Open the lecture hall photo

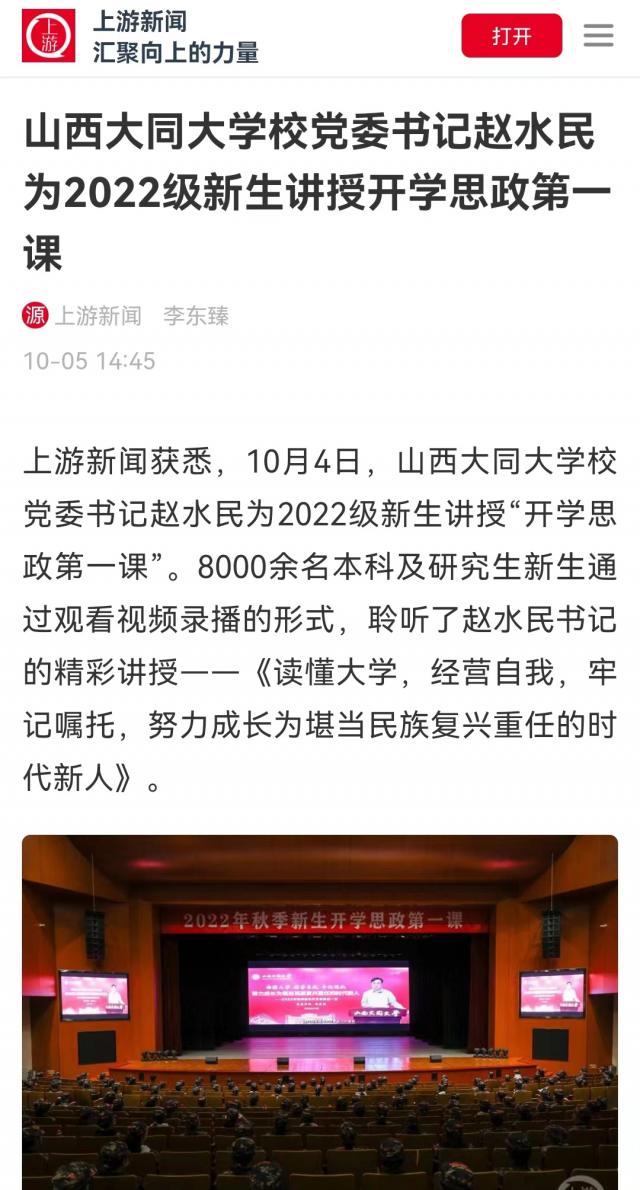click(x=320, y=1010)
